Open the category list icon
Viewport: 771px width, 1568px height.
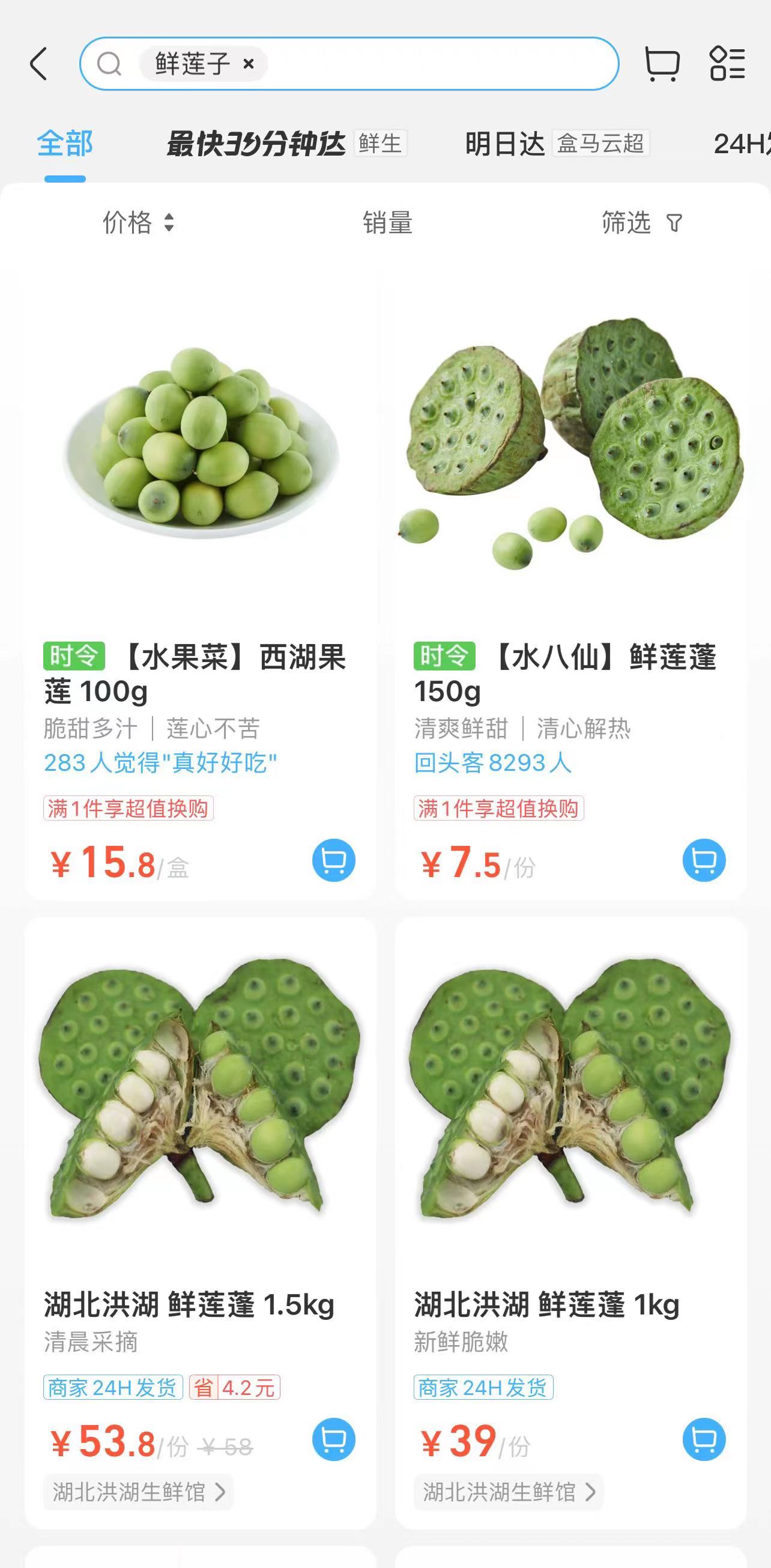[727, 64]
